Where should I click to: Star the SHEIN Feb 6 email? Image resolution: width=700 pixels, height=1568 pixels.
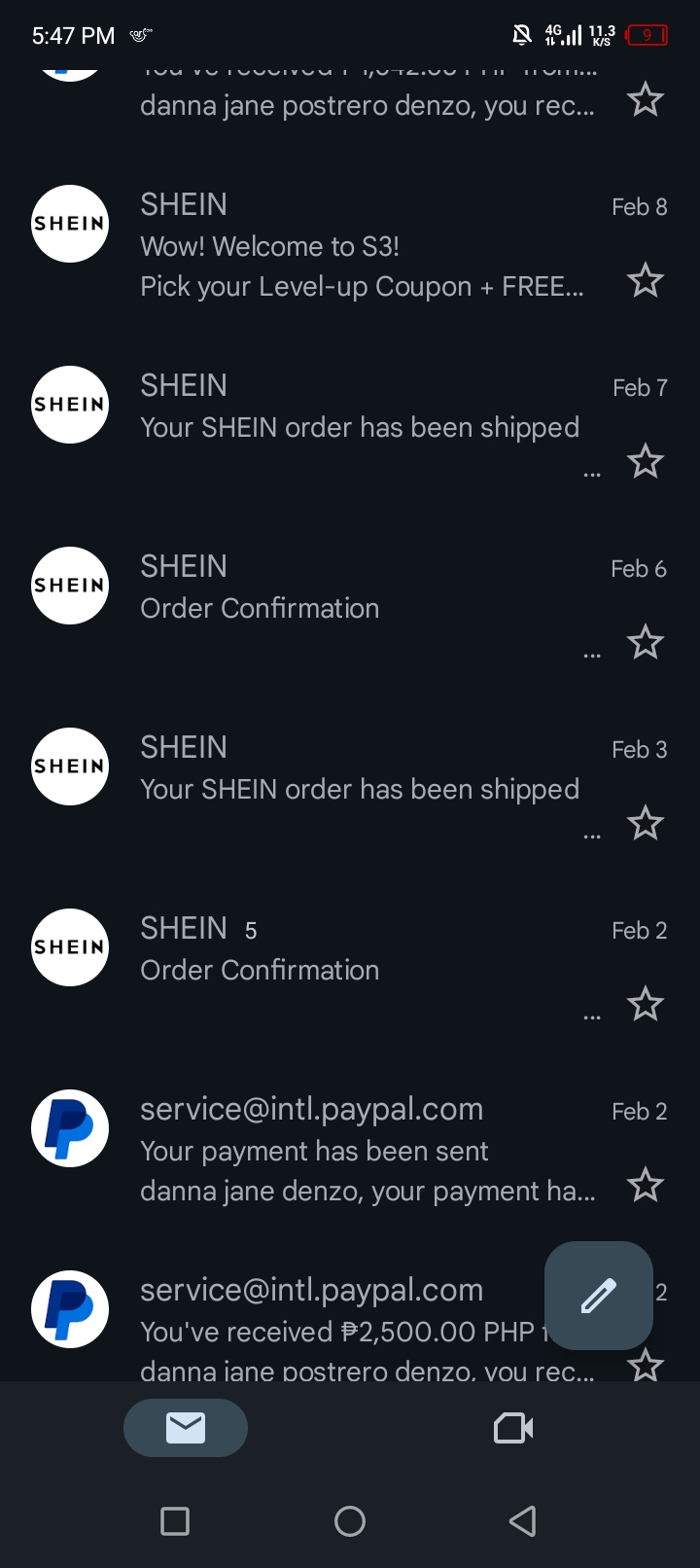tap(645, 642)
